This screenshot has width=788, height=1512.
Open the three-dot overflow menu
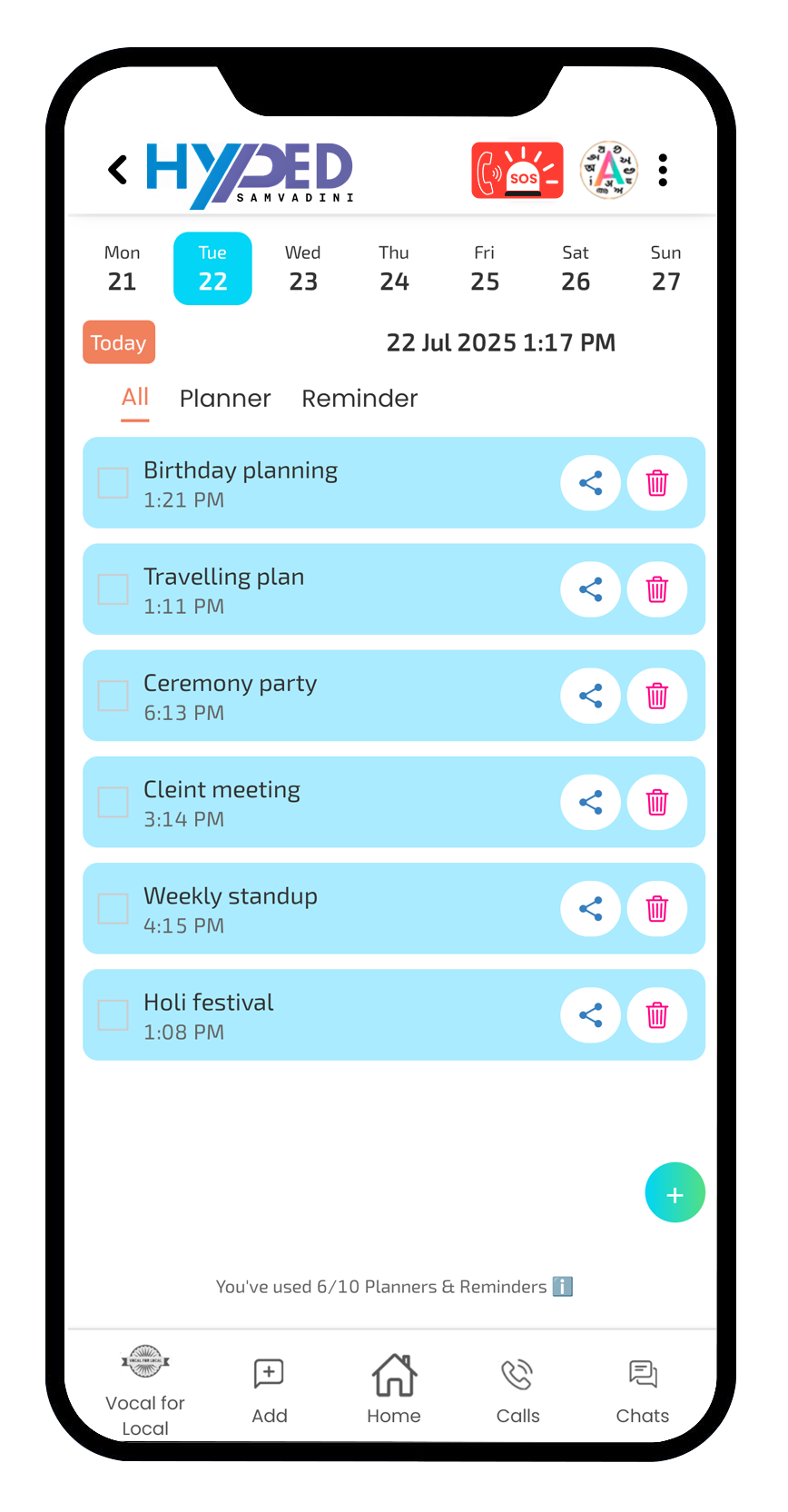[663, 170]
